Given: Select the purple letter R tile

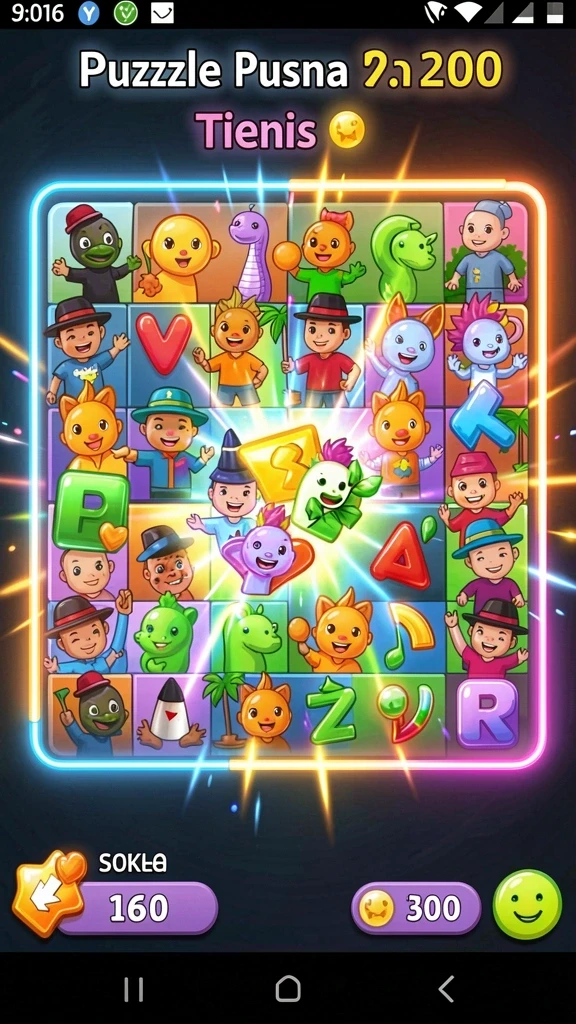Looking at the screenshot, I should [x=487, y=712].
